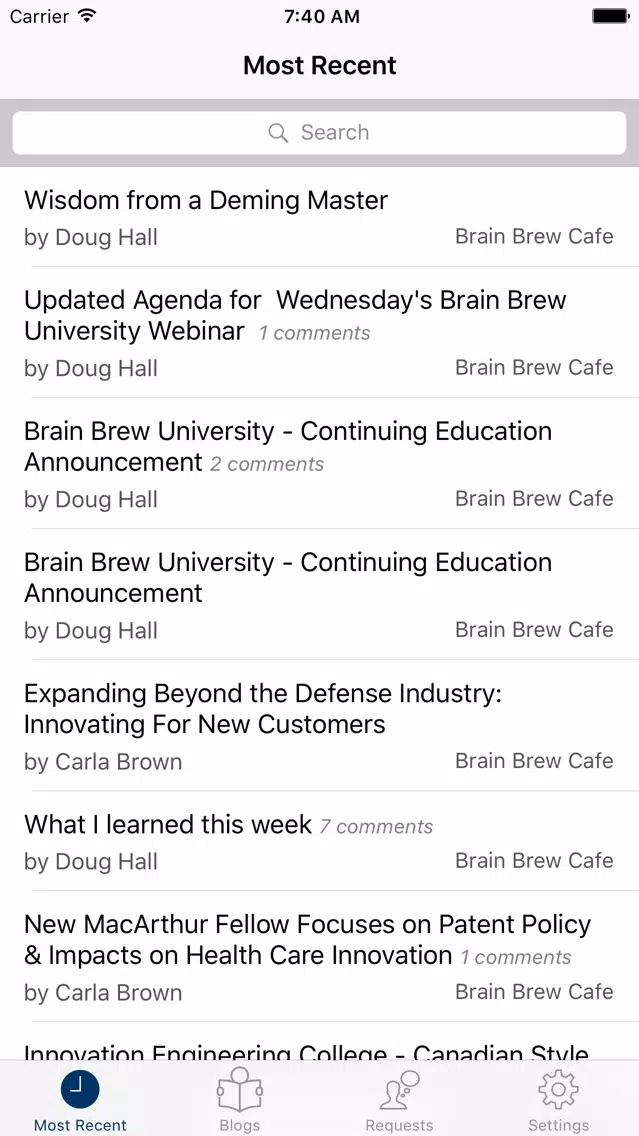The image size is (639, 1136).
Task: Open Updated Agenda for Wednesday's Webinar post
Action: click(x=320, y=333)
